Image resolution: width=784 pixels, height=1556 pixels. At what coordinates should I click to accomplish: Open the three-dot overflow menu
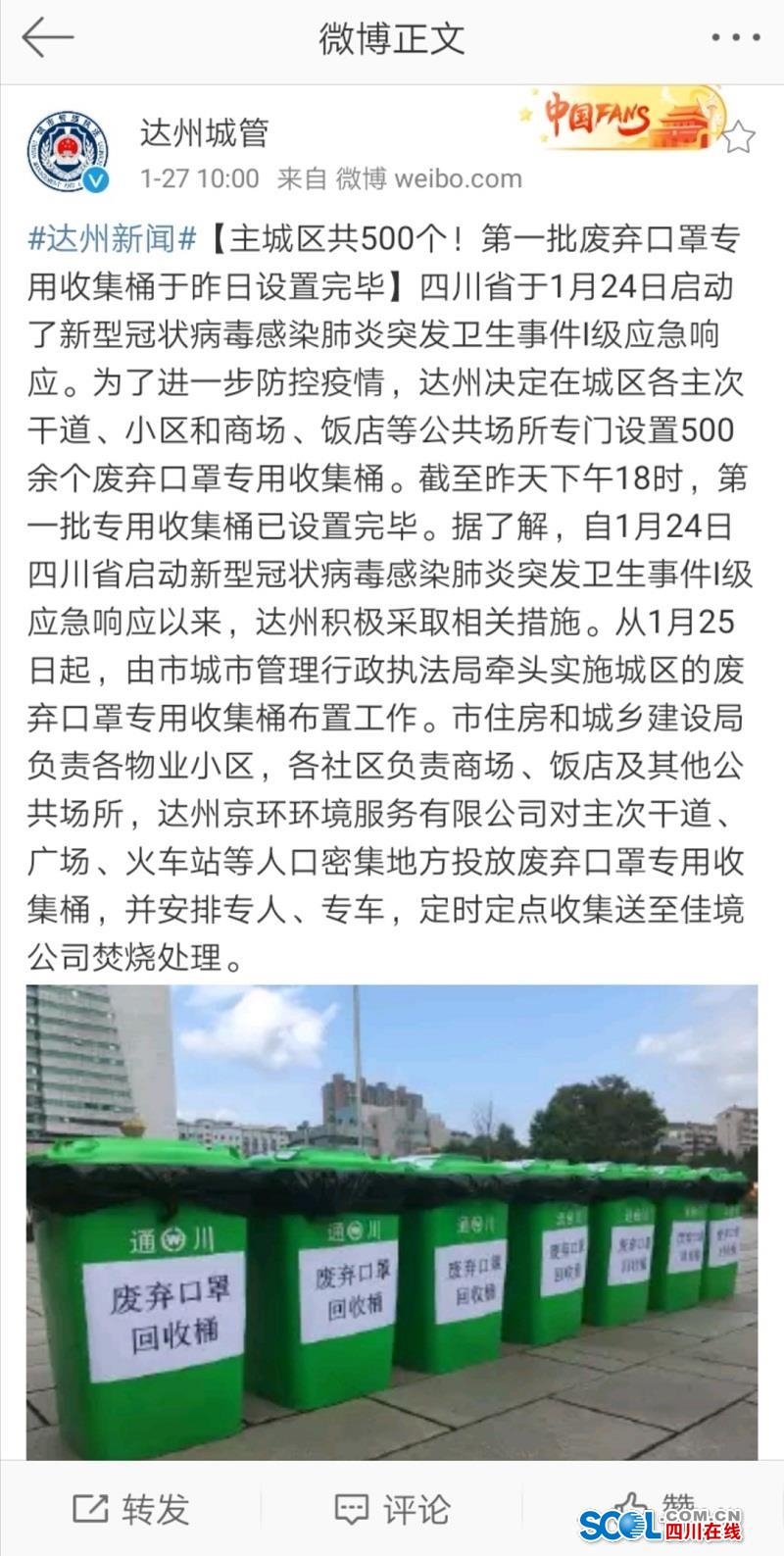point(735,38)
